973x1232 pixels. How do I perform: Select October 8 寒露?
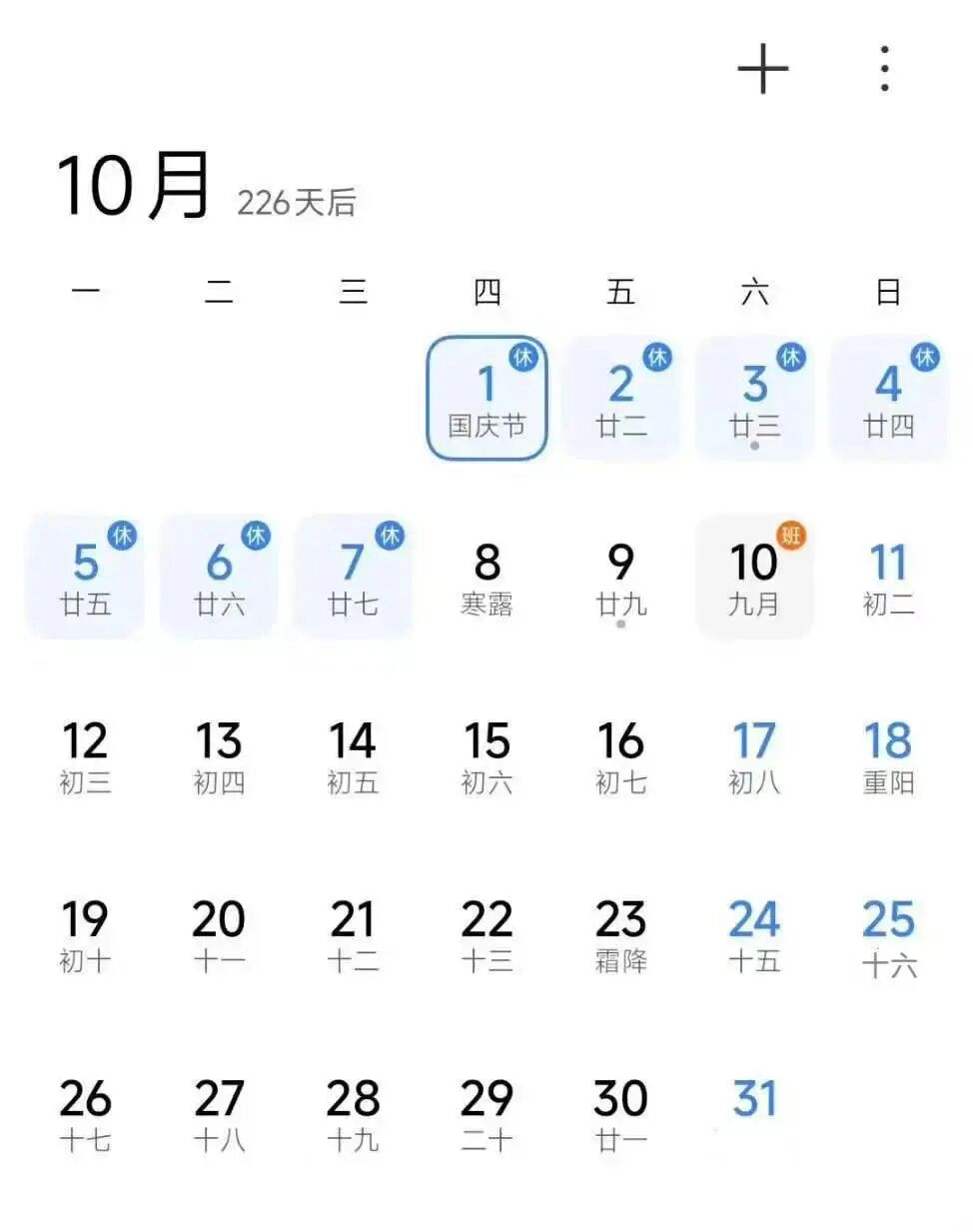486,577
